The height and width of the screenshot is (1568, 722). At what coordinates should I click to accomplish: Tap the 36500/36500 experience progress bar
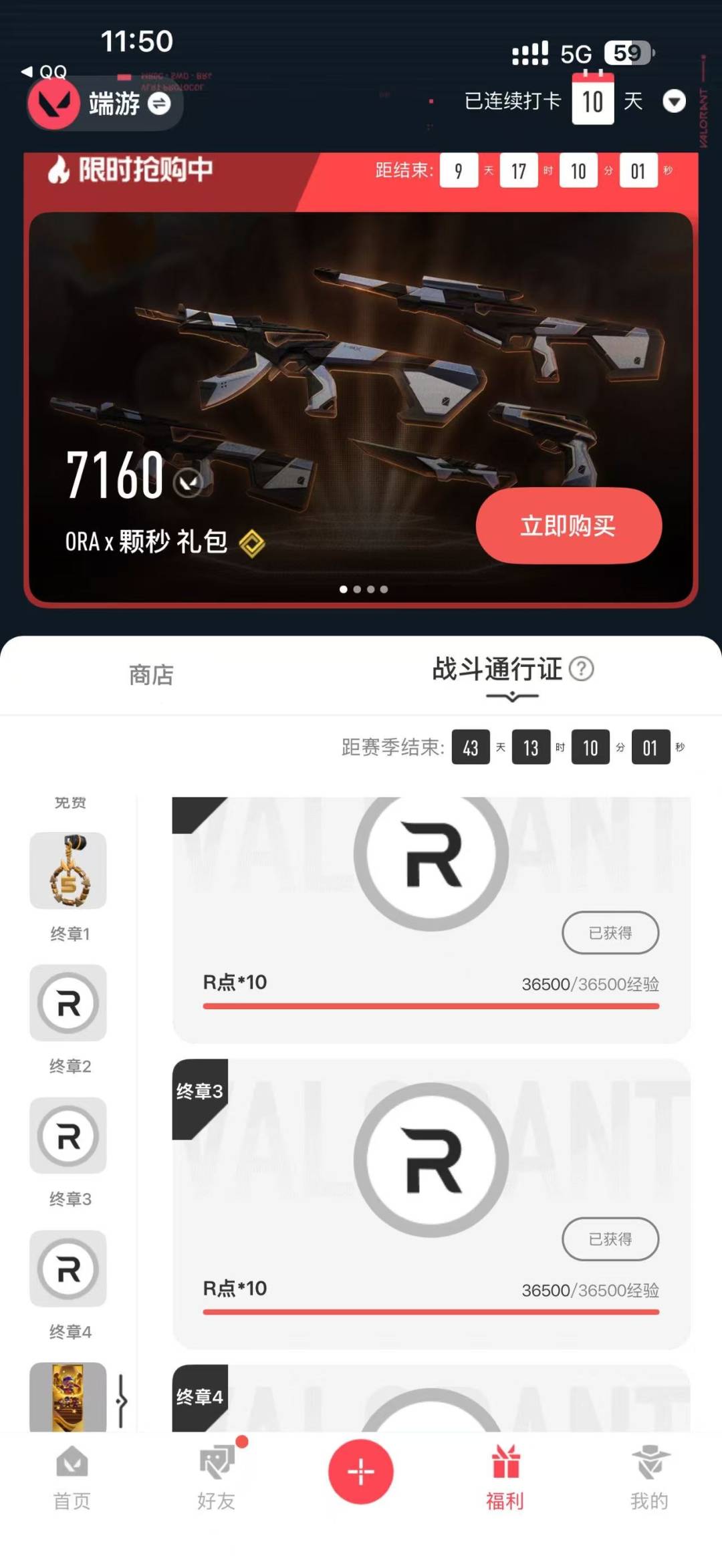click(x=431, y=1005)
